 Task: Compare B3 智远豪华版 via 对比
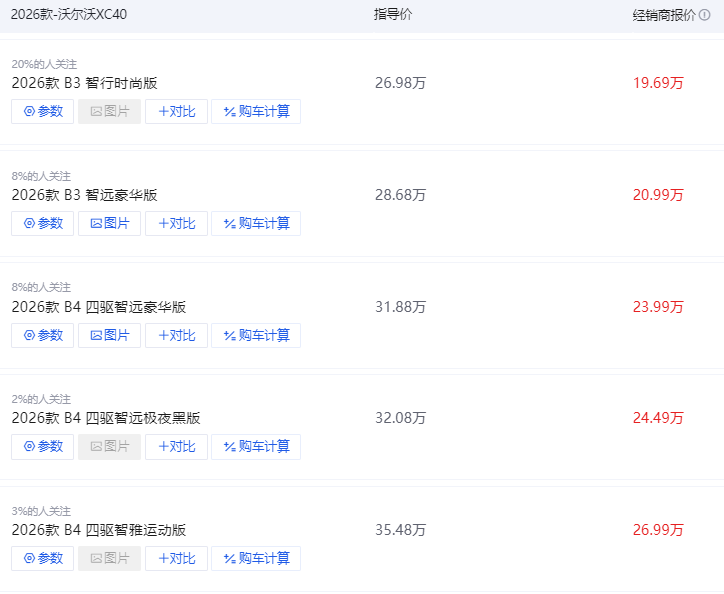pyautogui.click(x=177, y=224)
